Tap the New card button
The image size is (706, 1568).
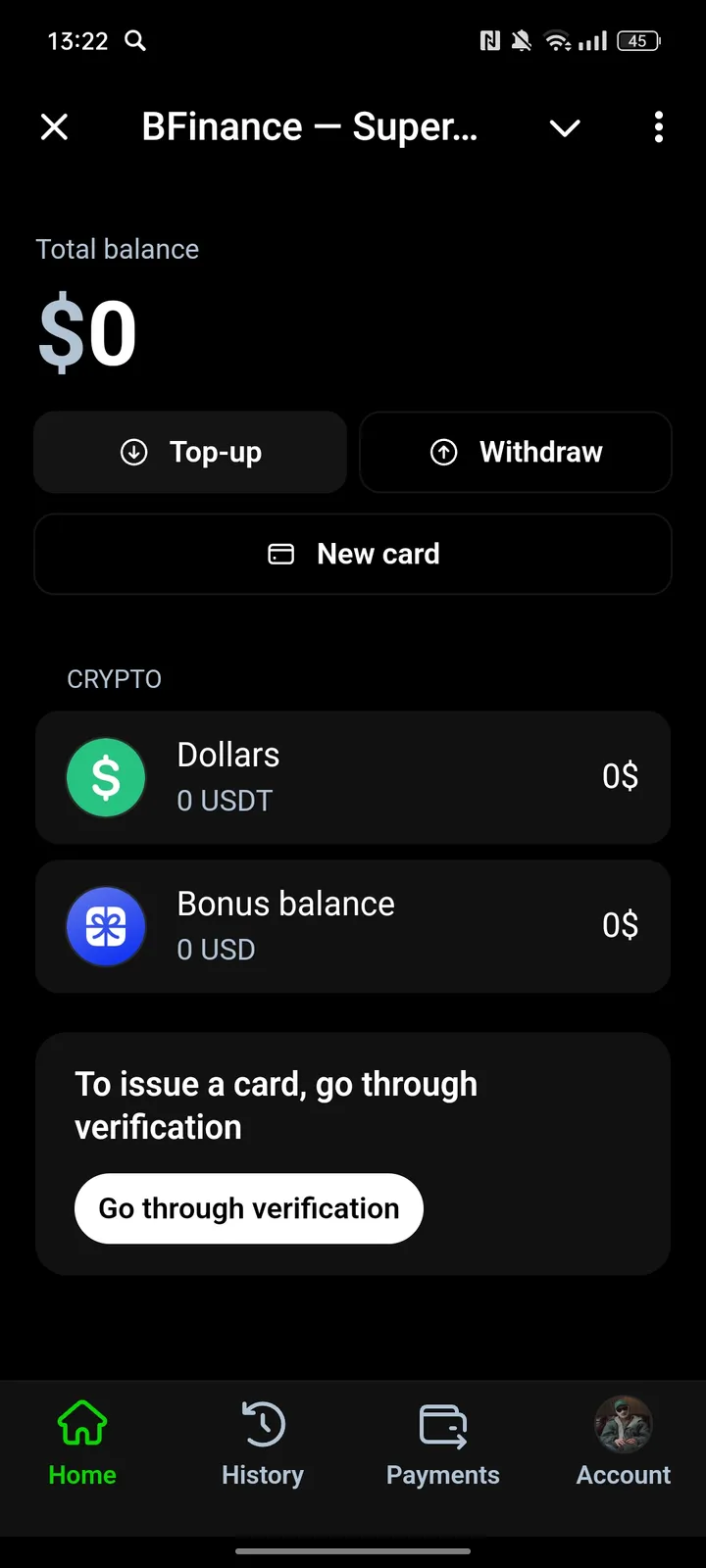click(353, 554)
